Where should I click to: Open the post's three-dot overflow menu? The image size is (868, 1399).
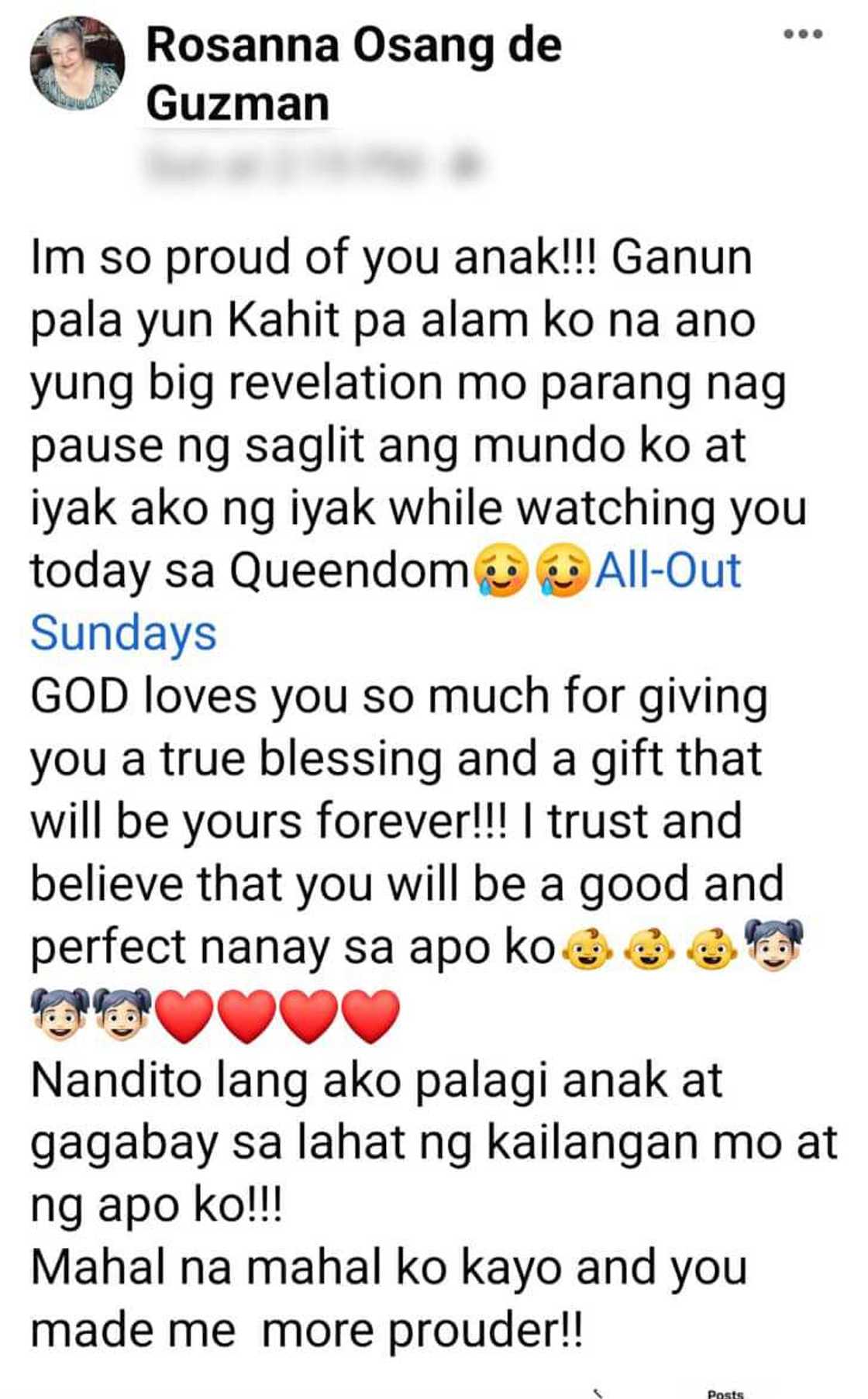click(x=802, y=34)
